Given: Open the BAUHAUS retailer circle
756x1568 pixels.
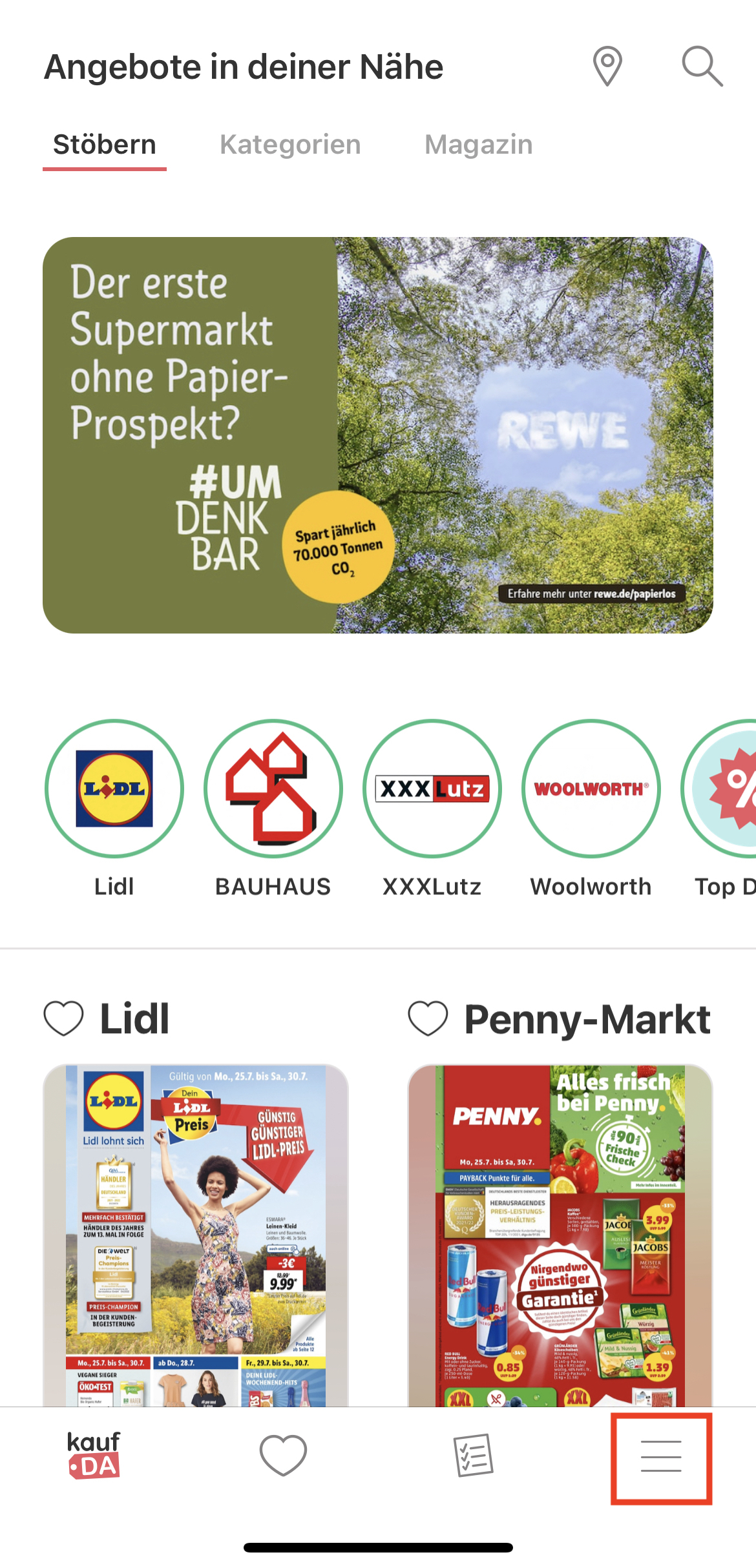Looking at the screenshot, I should 273,789.
